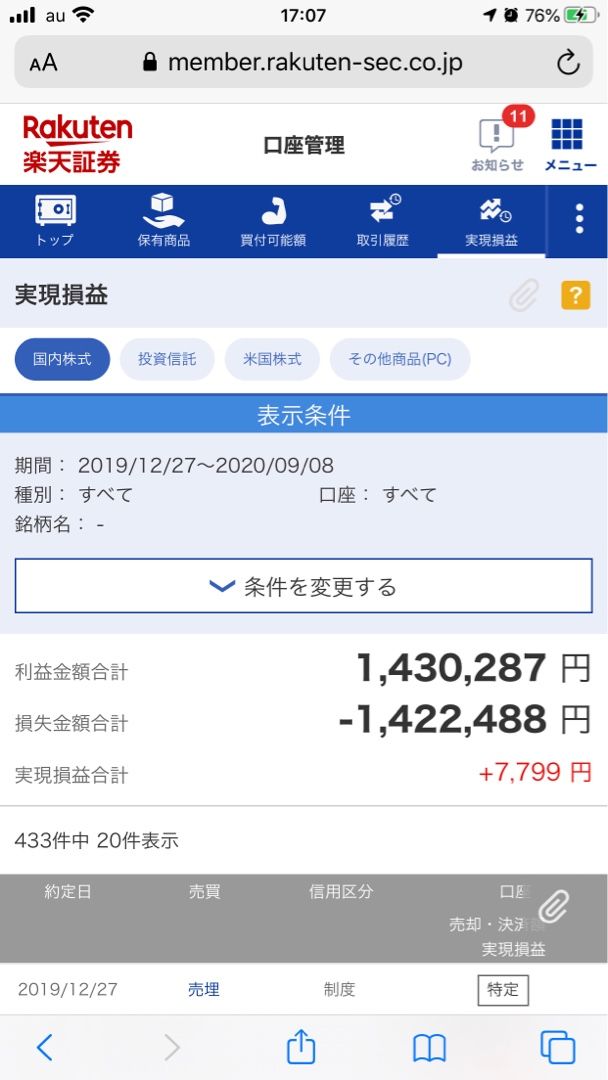608x1080 pixels.
Task: Open the three-dot overflow menu
Action: (579, 219)
